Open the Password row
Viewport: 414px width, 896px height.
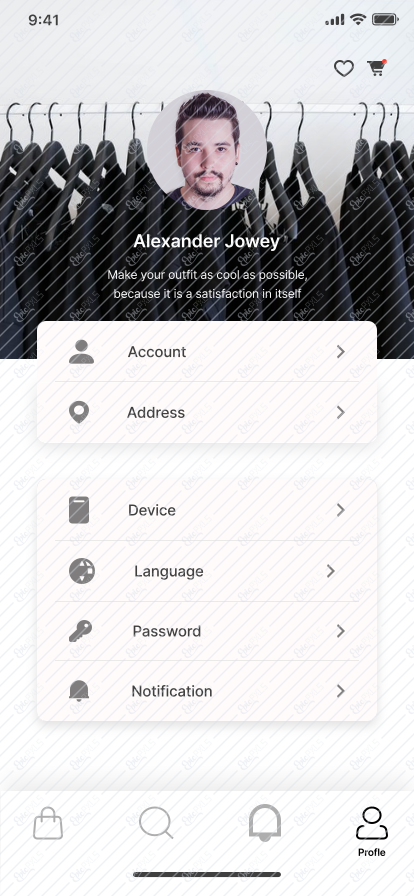(x=207, y=631)
